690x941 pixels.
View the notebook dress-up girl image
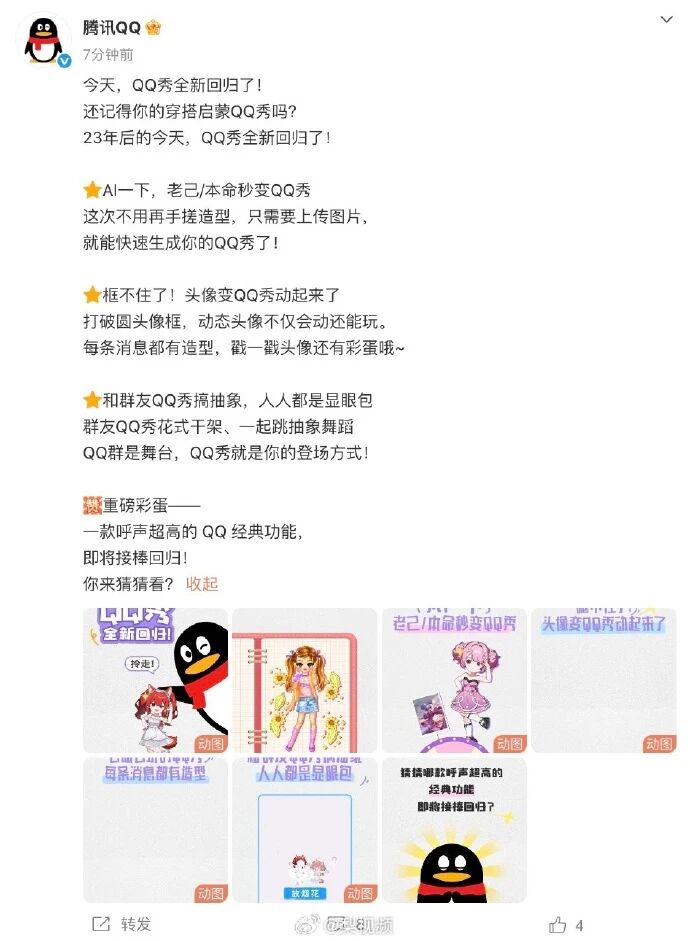pos(304,680)
